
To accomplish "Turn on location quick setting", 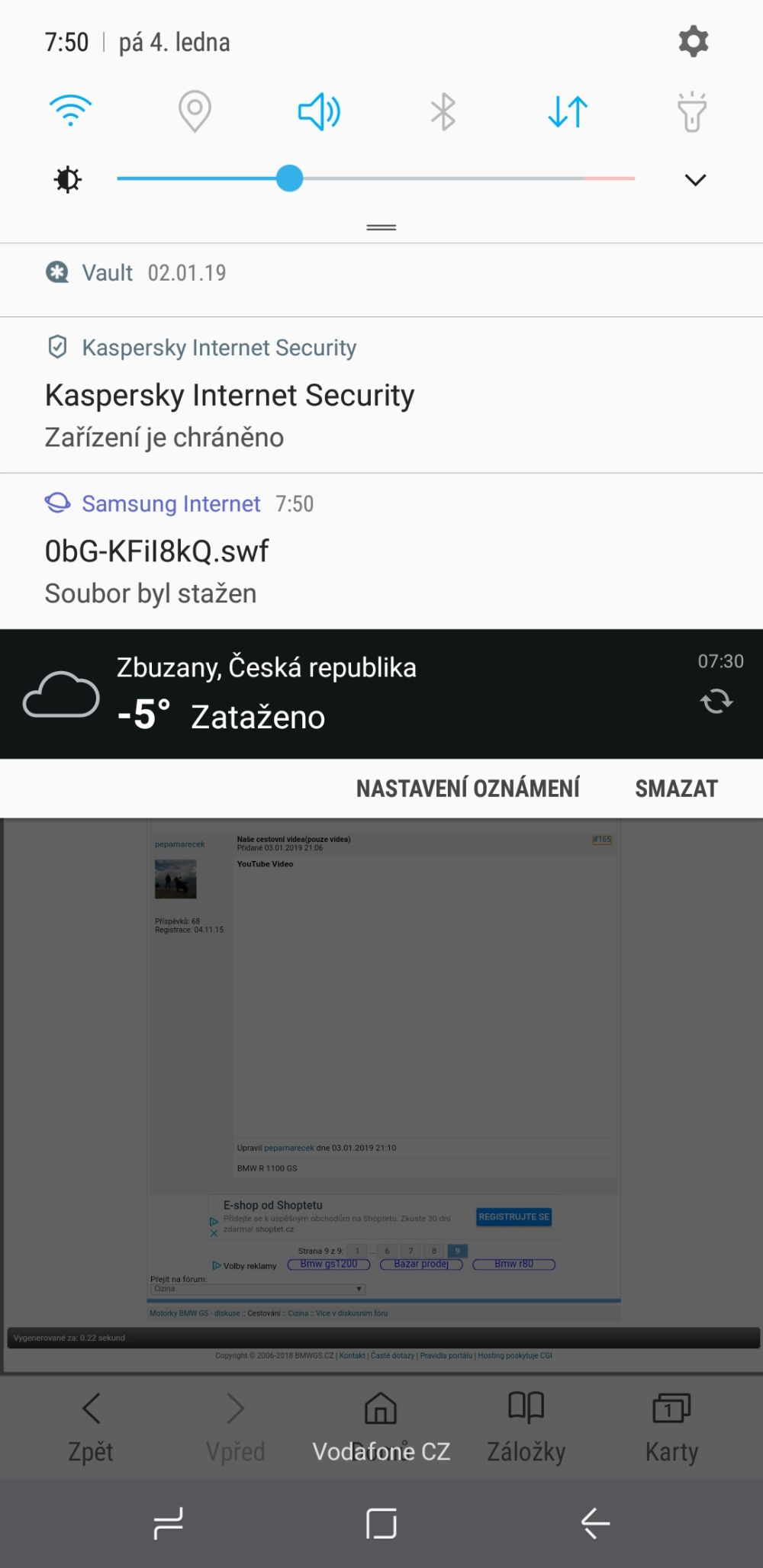I will (x=195, y=111).
